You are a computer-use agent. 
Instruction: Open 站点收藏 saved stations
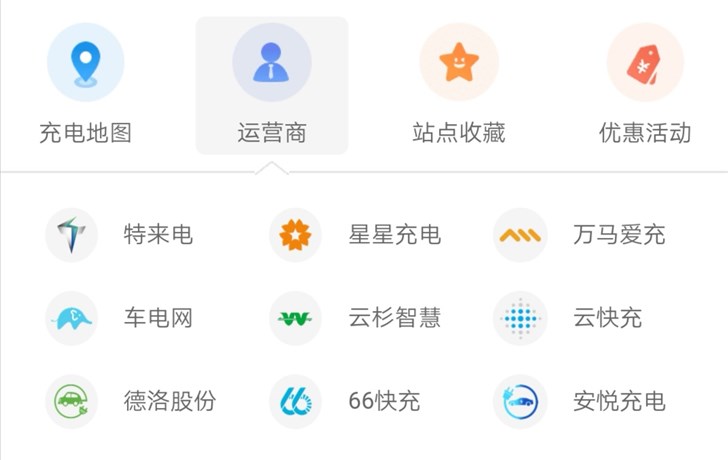(x=458, y=84)
